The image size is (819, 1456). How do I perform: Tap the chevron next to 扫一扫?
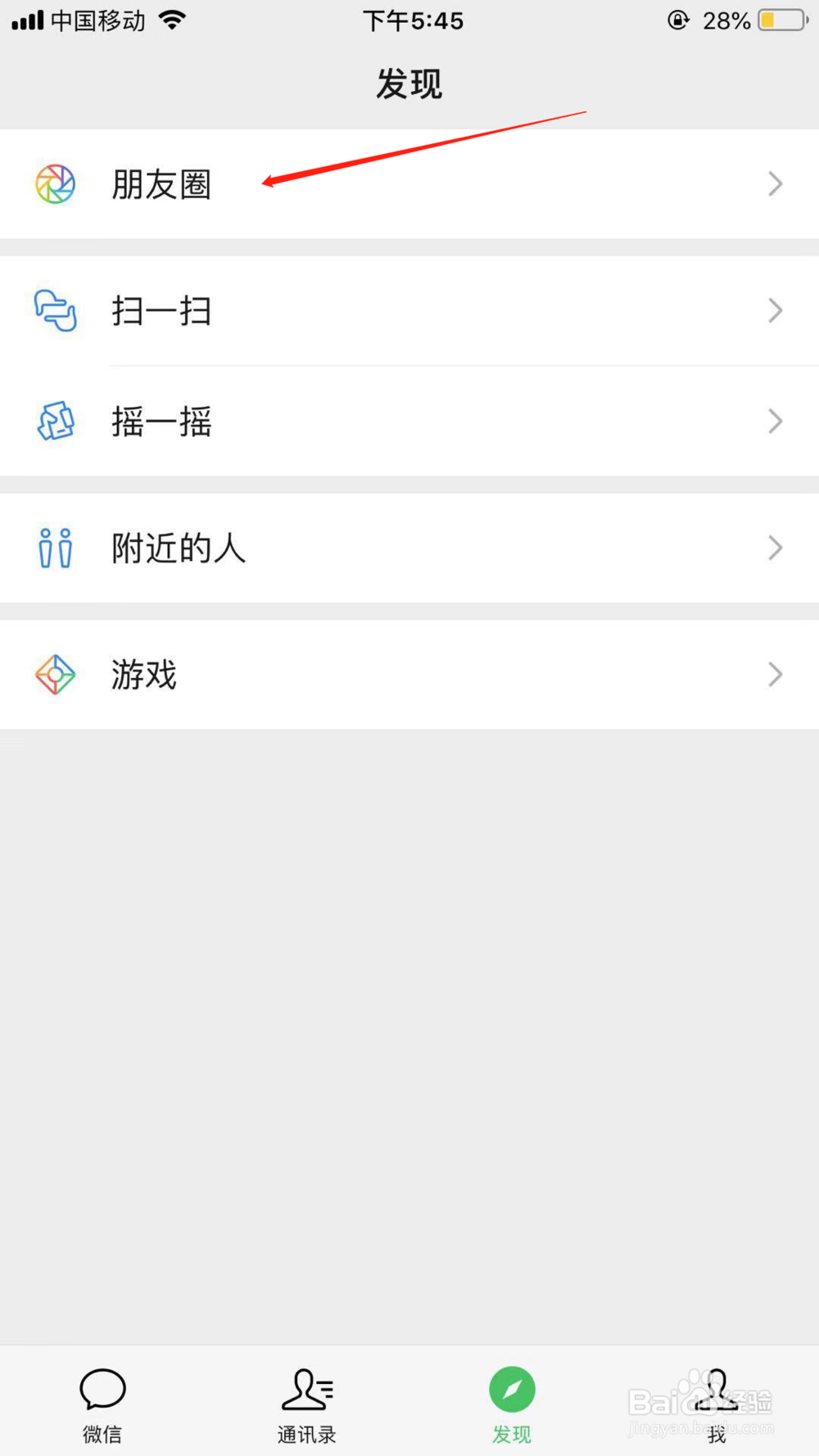(775, 311)
